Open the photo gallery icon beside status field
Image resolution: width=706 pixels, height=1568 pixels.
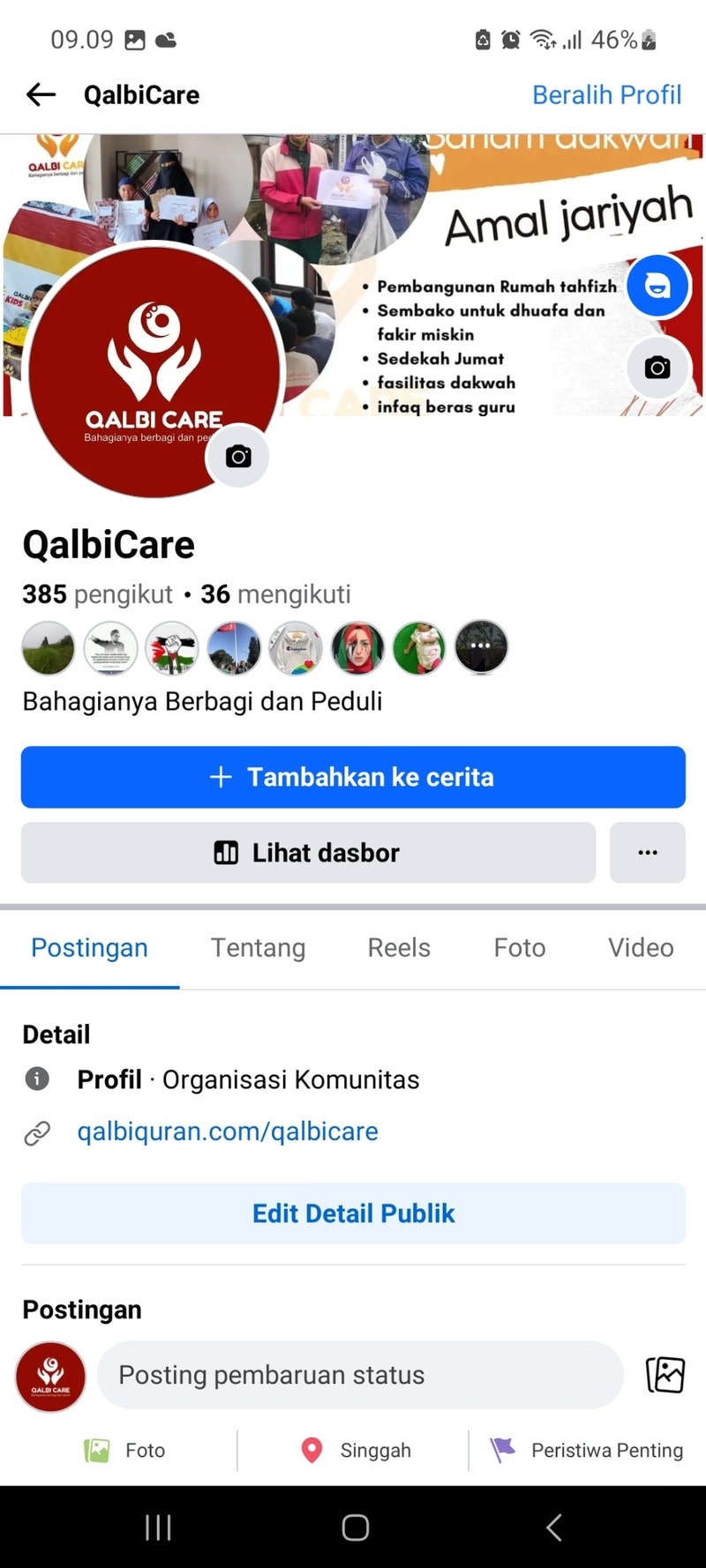(665, 1375)
